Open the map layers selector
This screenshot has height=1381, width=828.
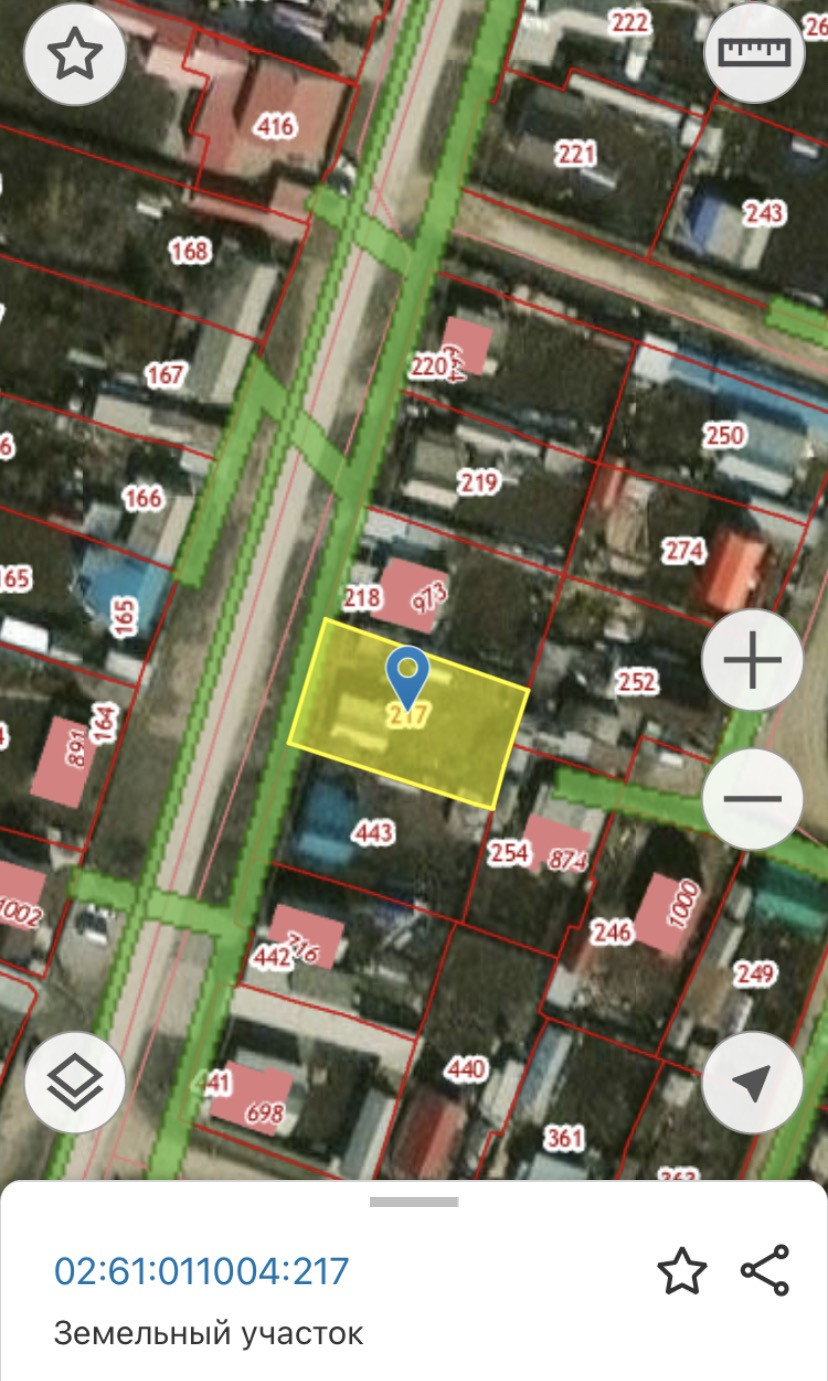click(75, 1082)
